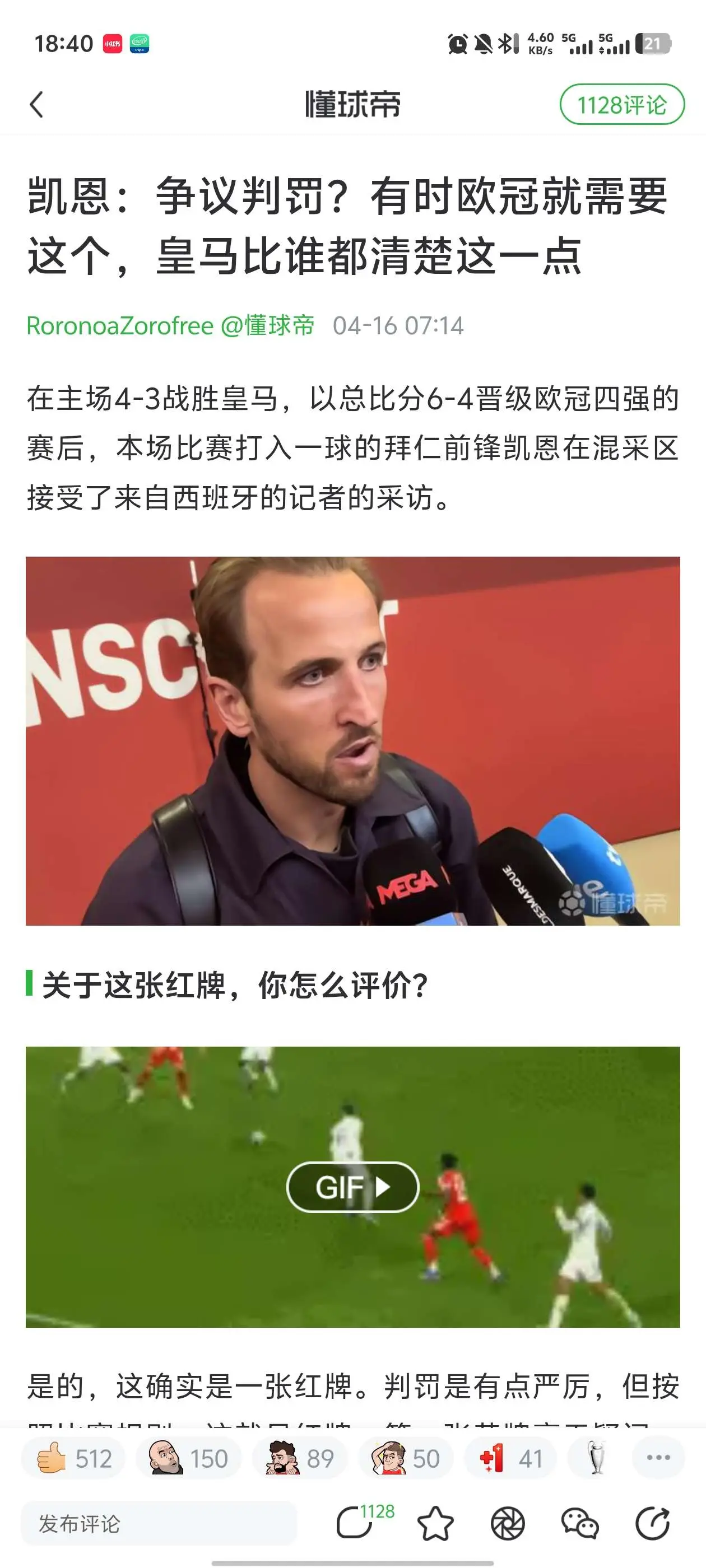
Task: Open the share arrow icon
Action: (652, 1524)
